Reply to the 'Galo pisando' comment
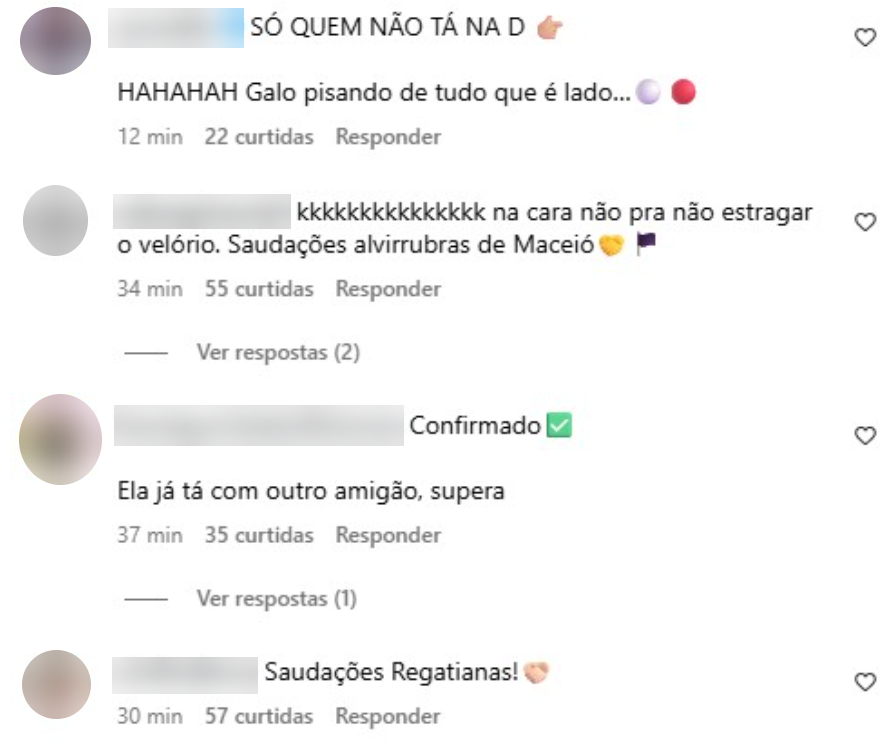 (387, 136)
